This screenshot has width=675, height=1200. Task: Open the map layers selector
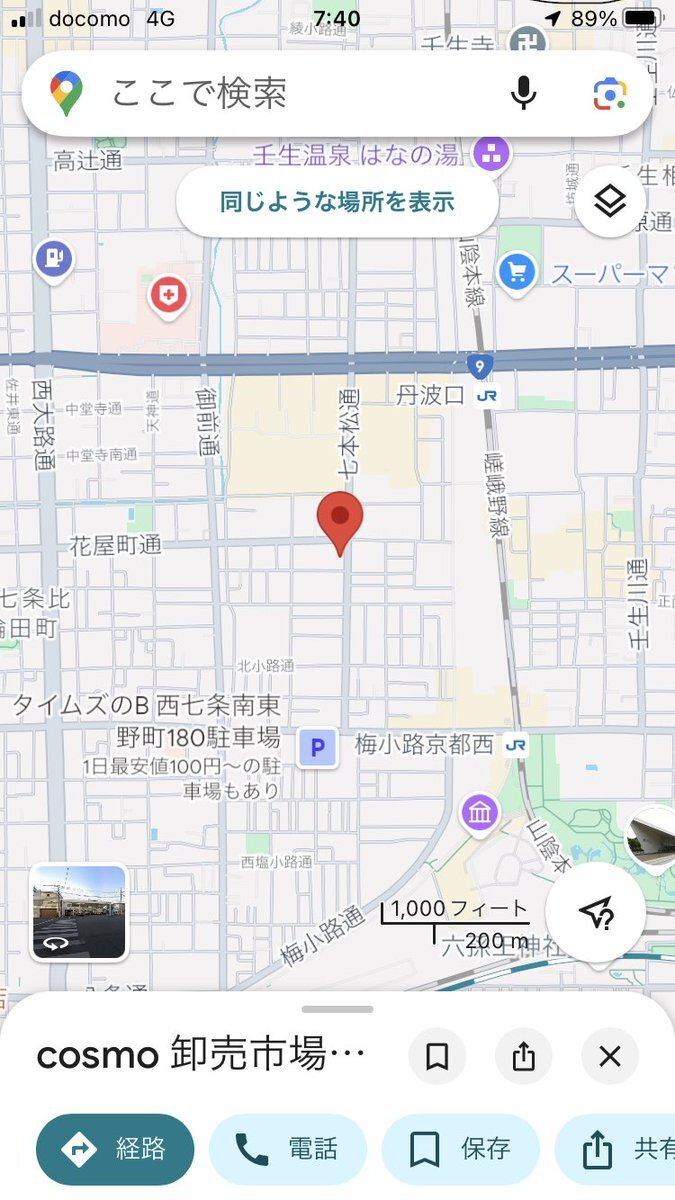point(609,202)
